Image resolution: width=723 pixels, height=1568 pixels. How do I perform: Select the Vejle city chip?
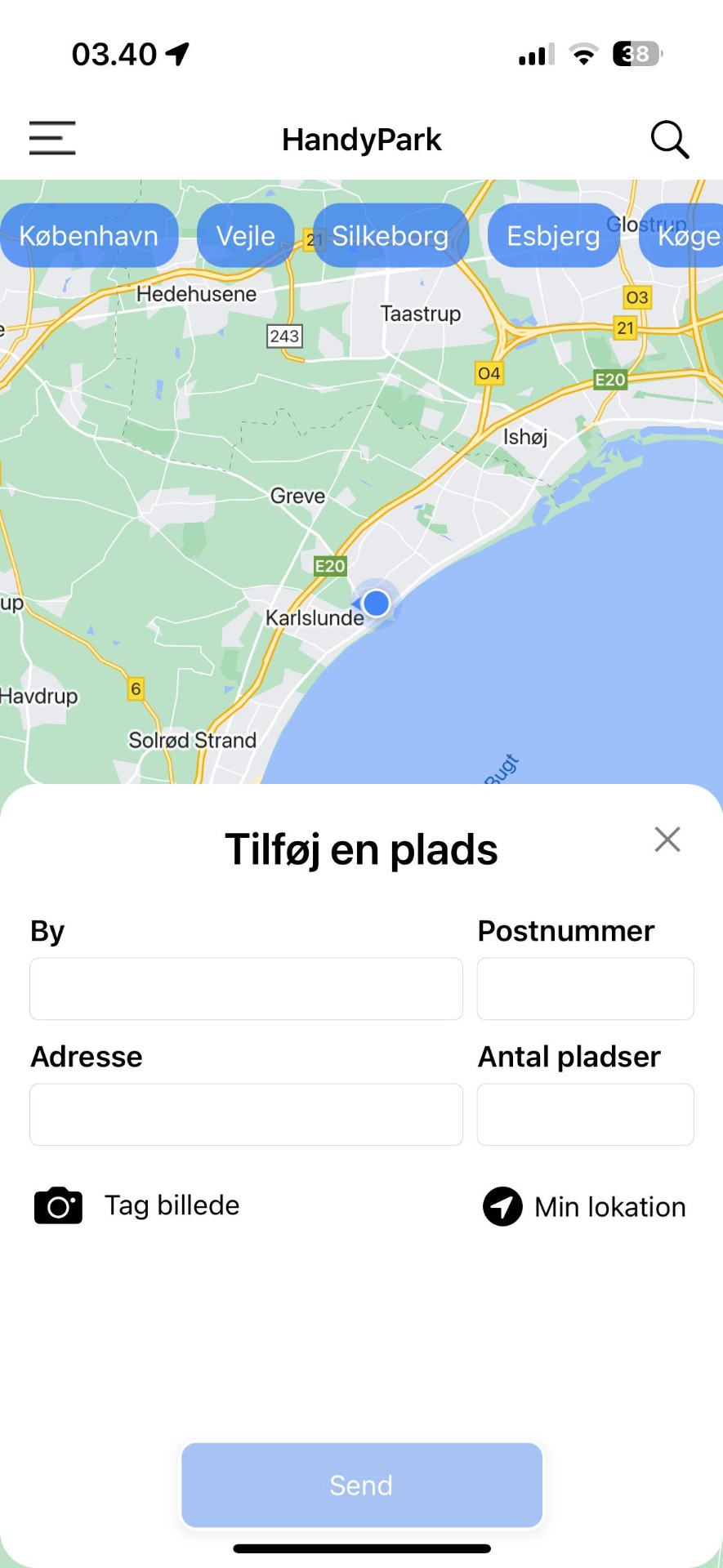[x=245, y=236]
